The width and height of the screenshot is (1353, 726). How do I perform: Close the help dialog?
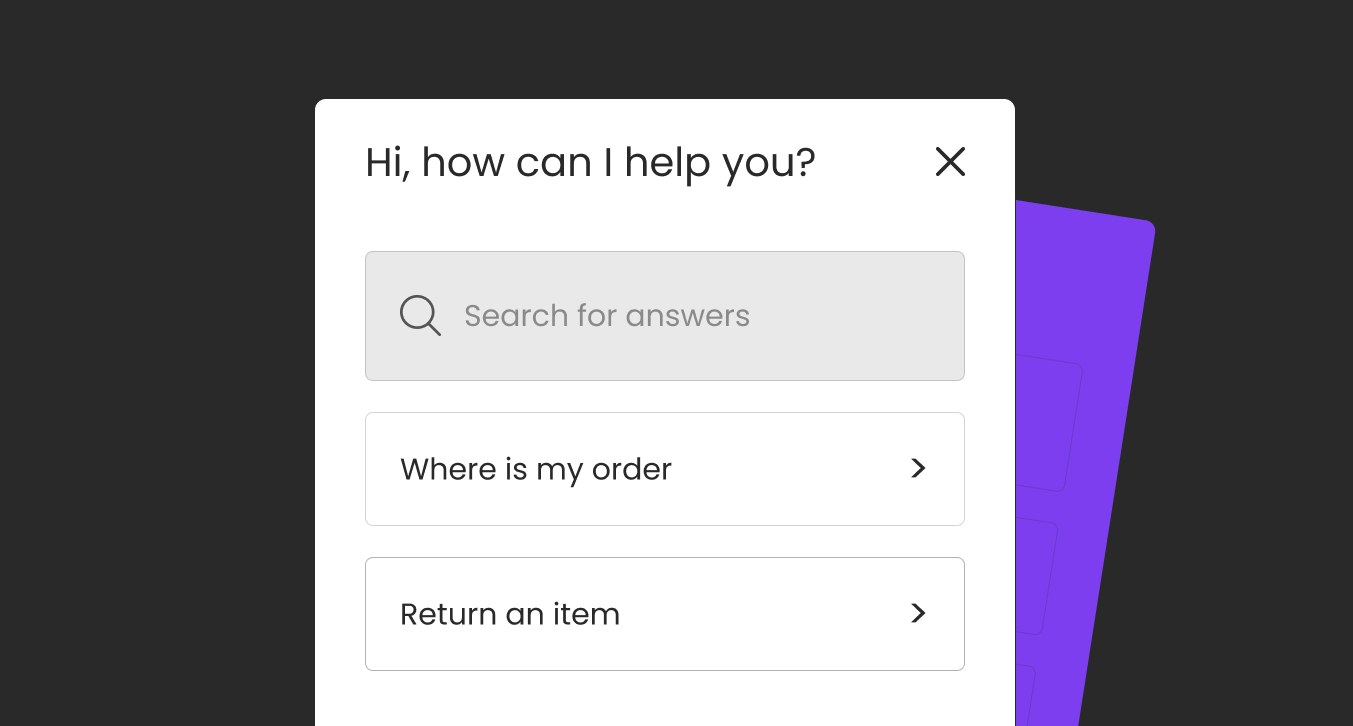tap(949, 162)
